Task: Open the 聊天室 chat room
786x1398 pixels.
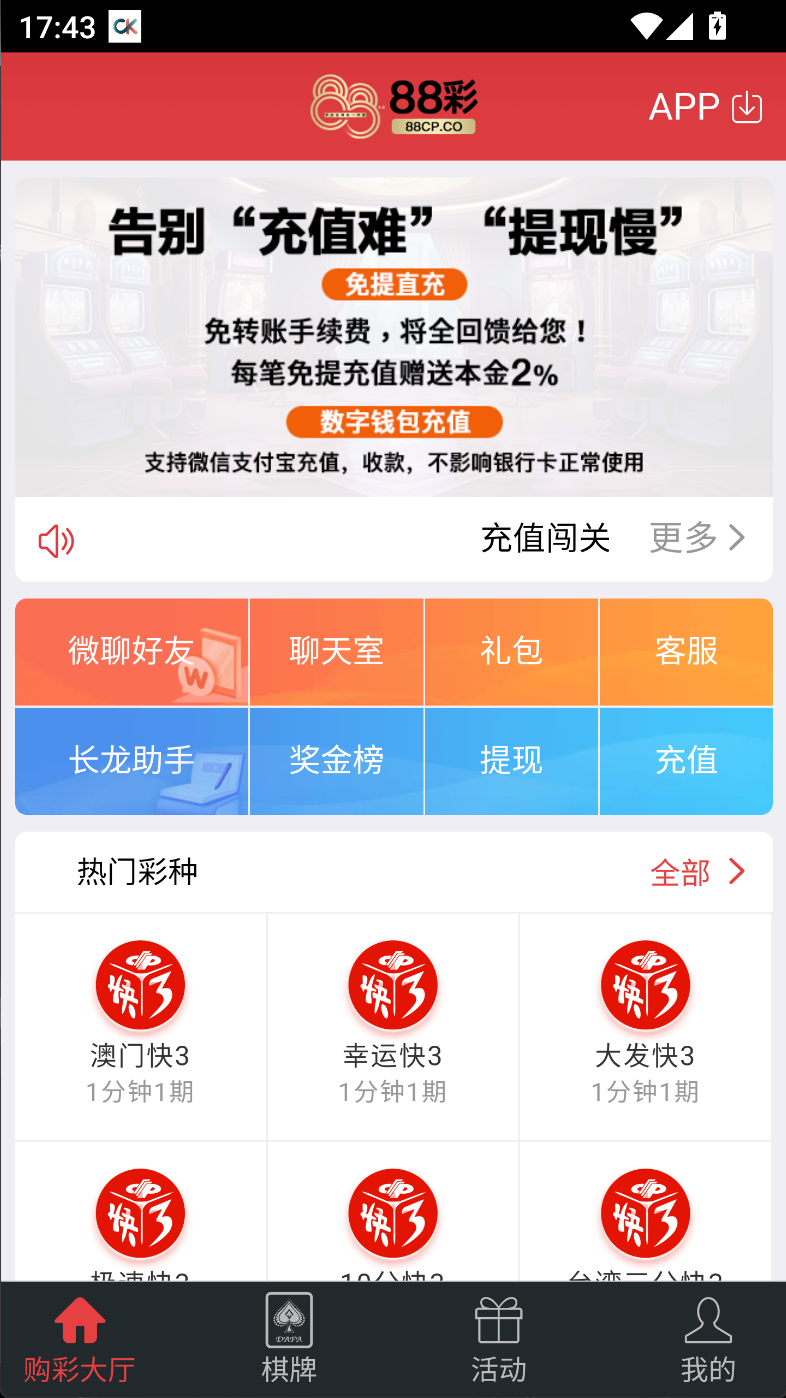Action: (x=336, y=651)
